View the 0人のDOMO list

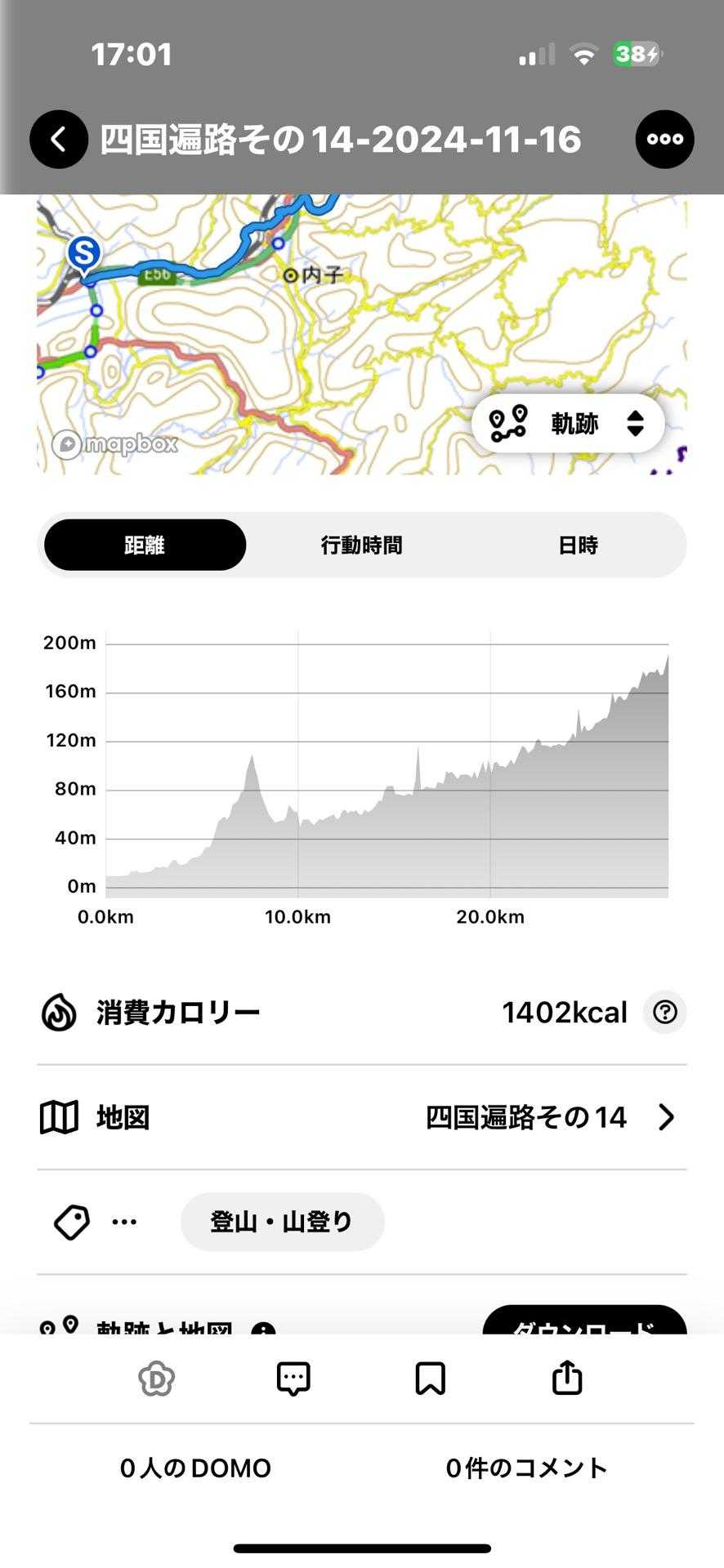click(195, 1468)
